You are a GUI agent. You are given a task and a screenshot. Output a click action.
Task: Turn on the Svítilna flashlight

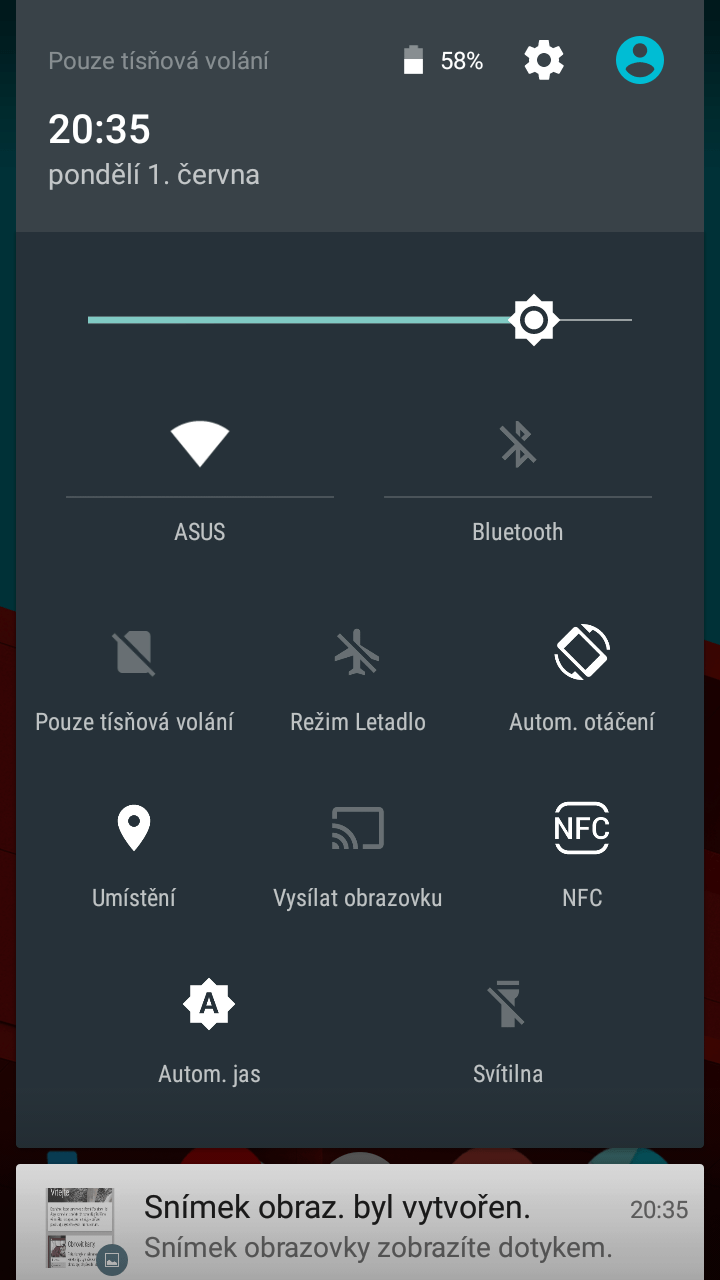tap(508, 1031)
